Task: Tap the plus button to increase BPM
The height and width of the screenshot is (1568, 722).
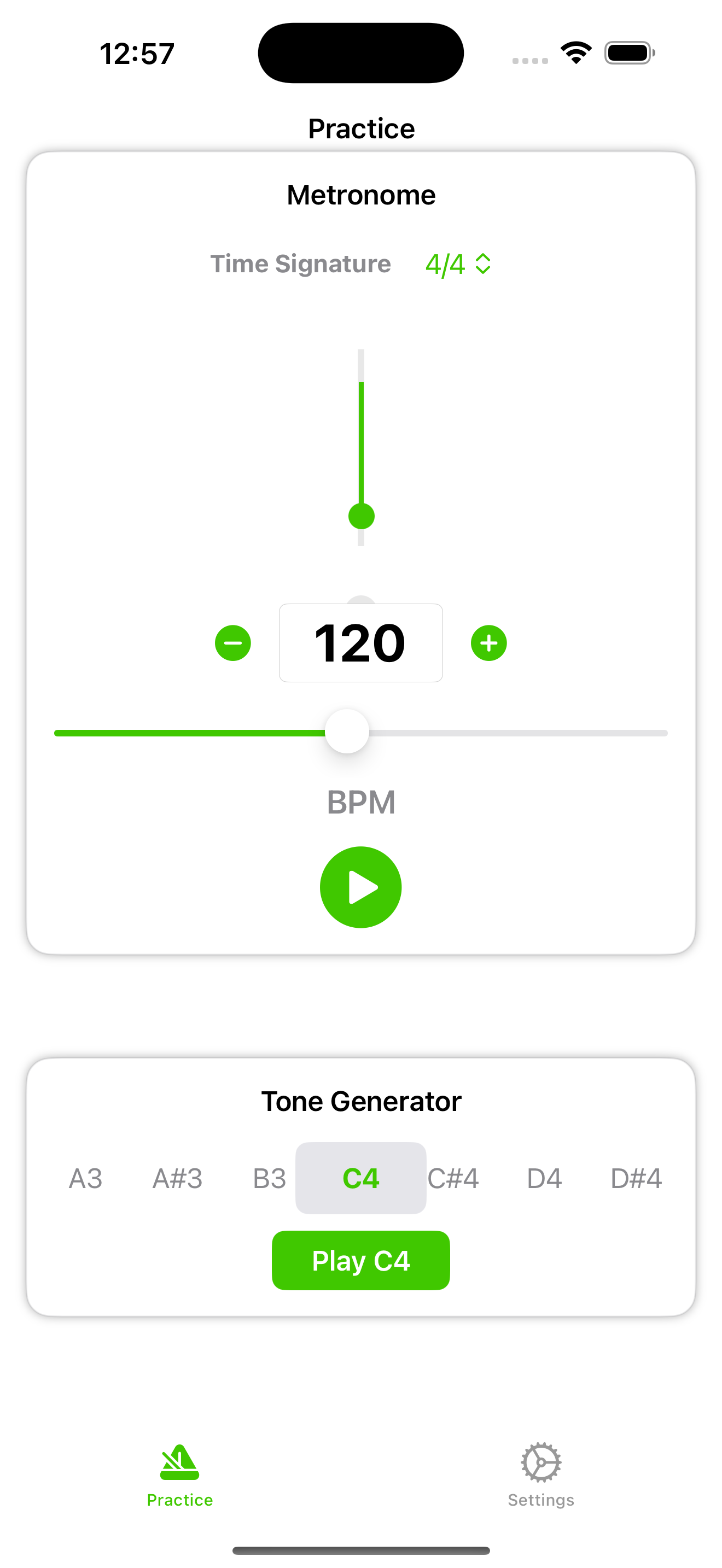Action: pyautogui.click(x=488, y=642)
